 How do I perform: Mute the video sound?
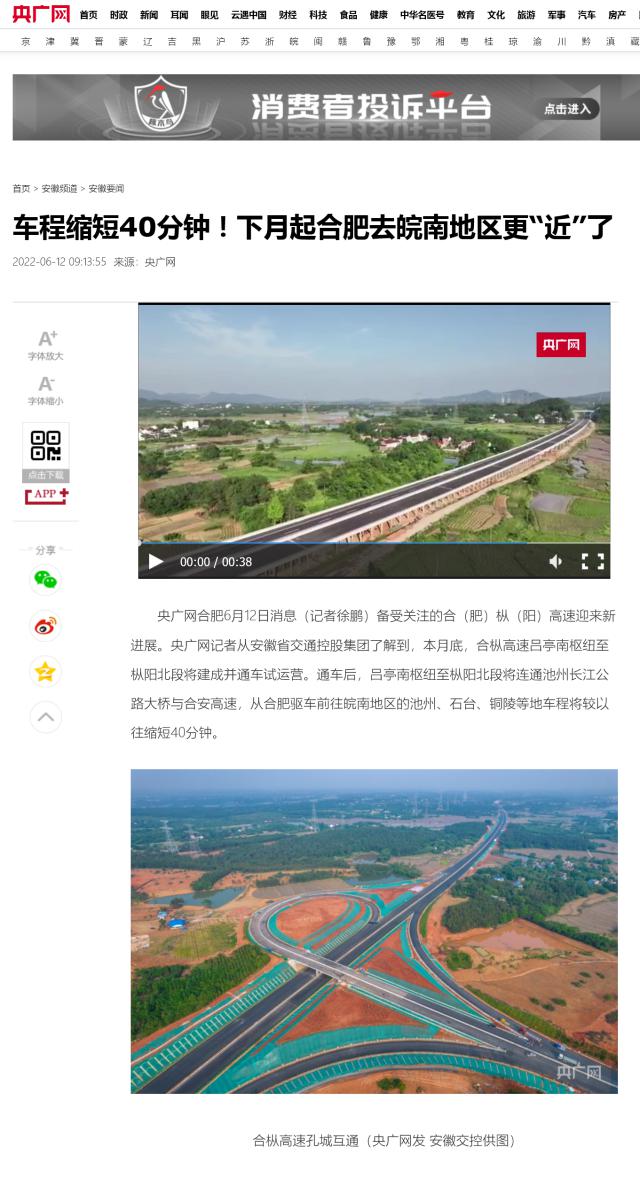555,561
